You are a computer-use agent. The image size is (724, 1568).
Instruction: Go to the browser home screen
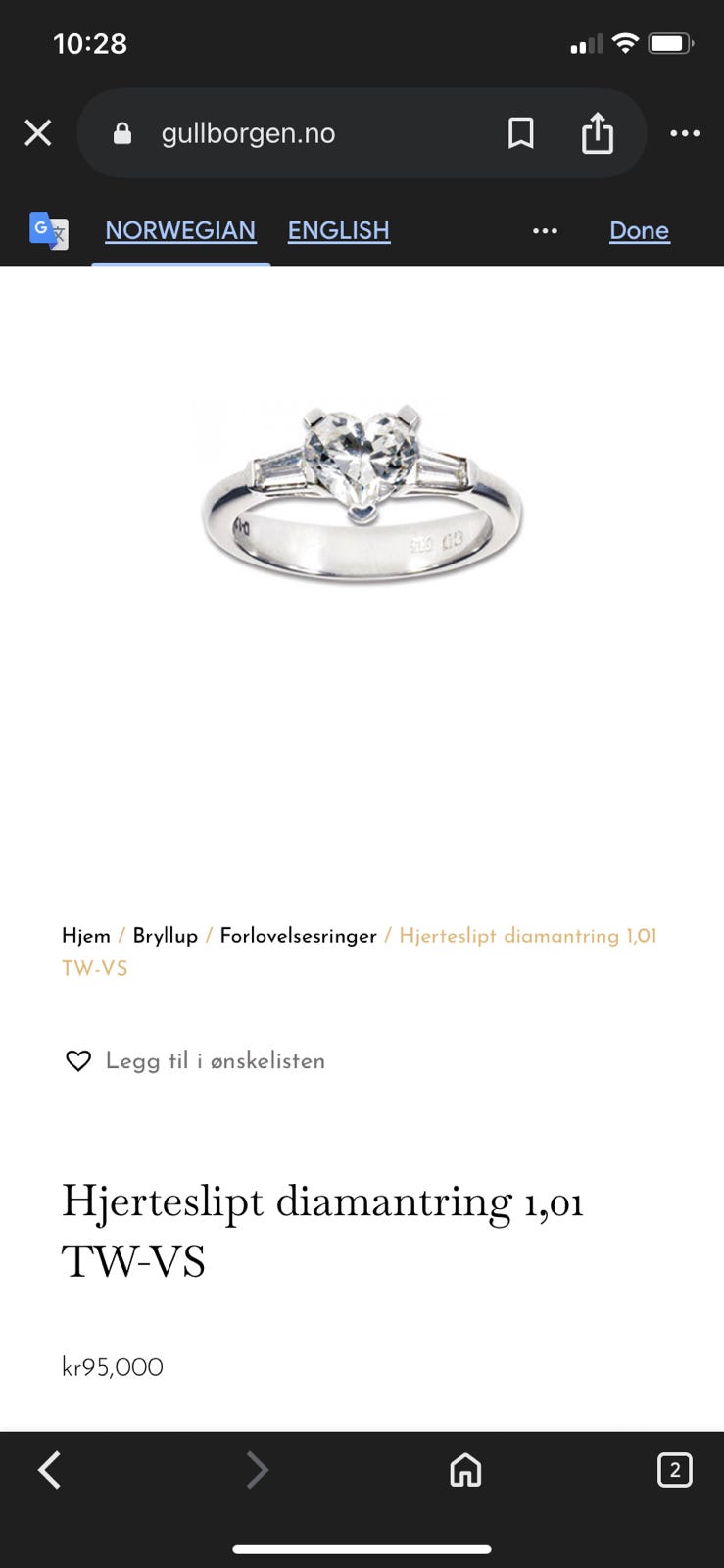[x=465, y=1470]
